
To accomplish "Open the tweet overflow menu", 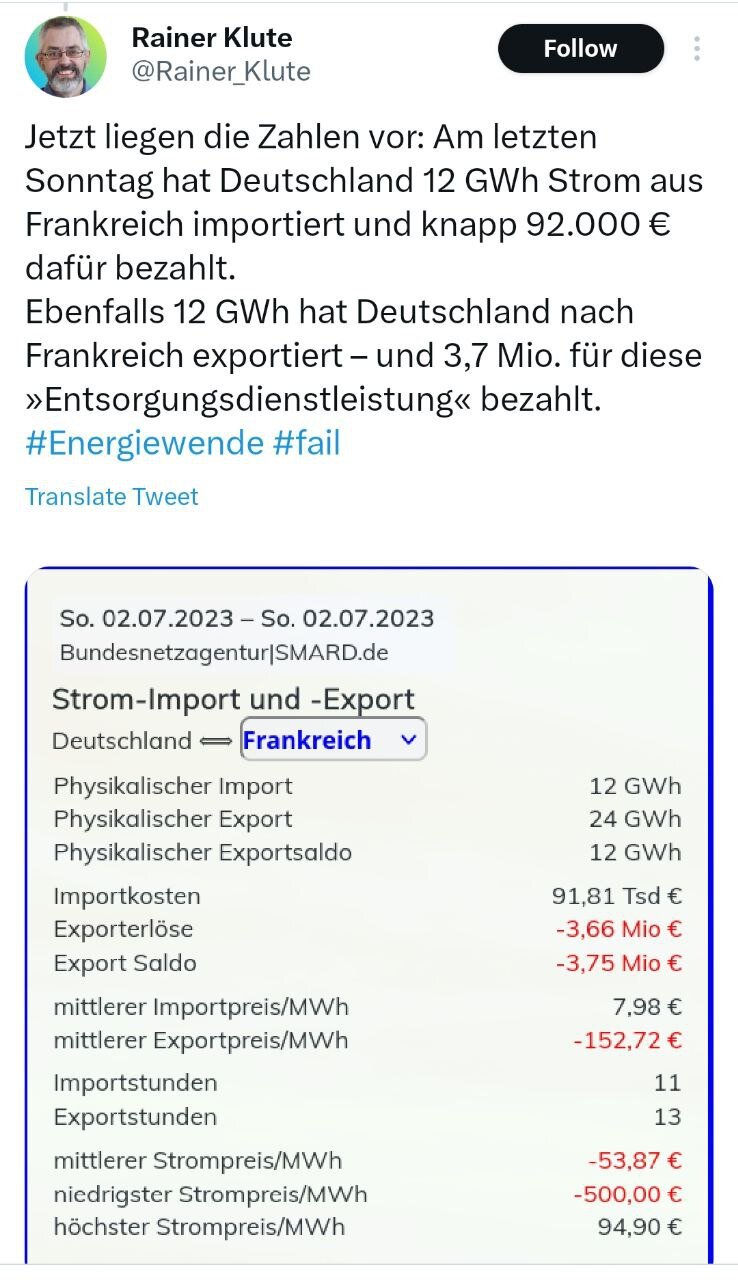I will coord(696,49).
